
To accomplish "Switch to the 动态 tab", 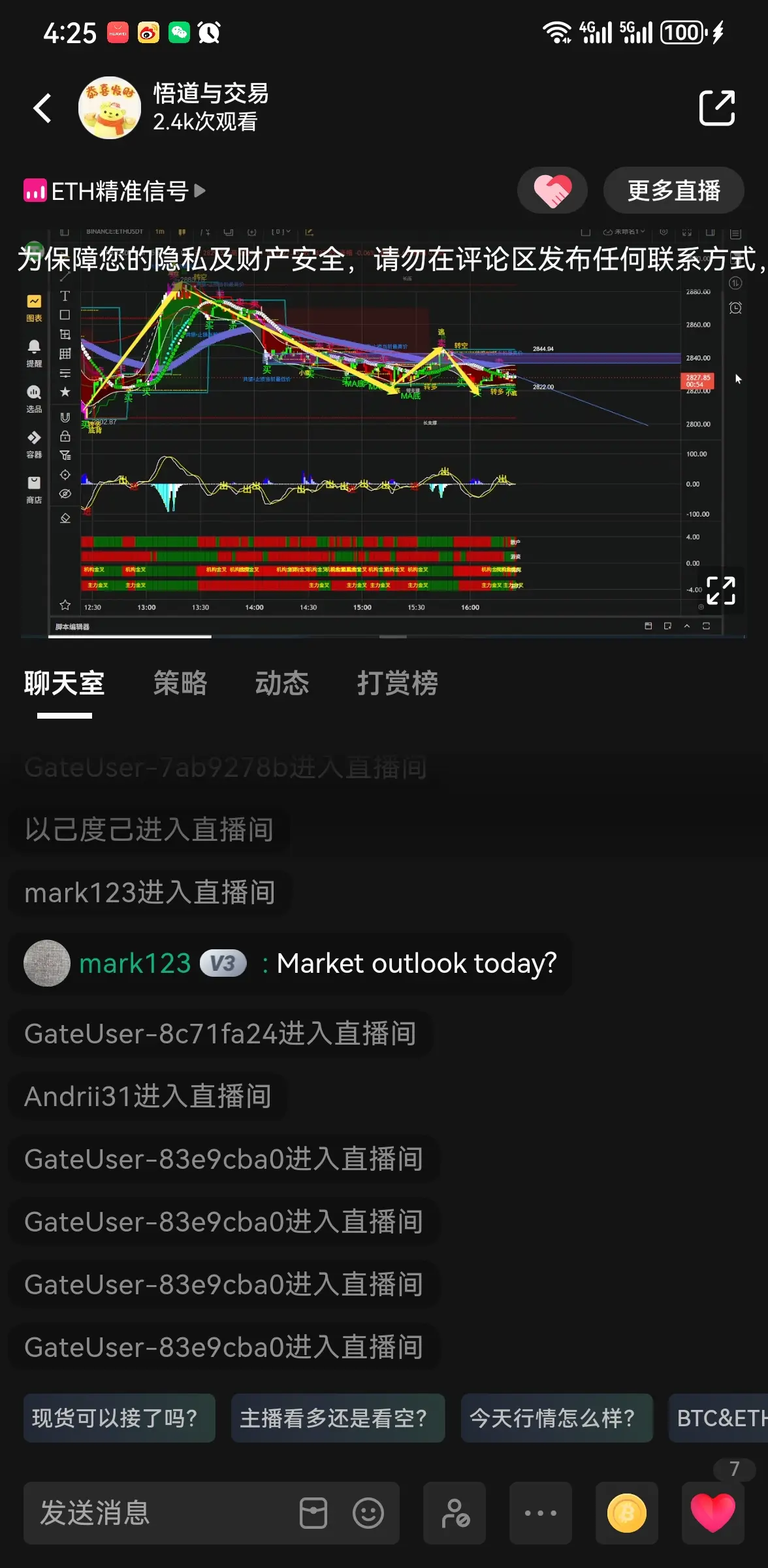I will 281,683.
